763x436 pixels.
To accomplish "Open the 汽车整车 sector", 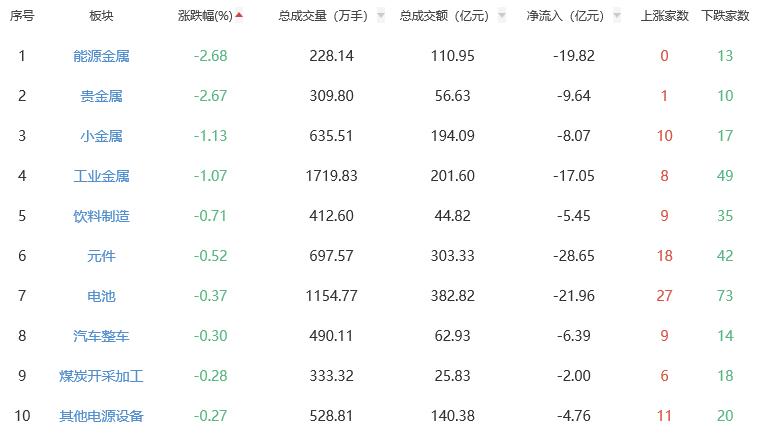I will pyautogui.click(x=101, y=336).
